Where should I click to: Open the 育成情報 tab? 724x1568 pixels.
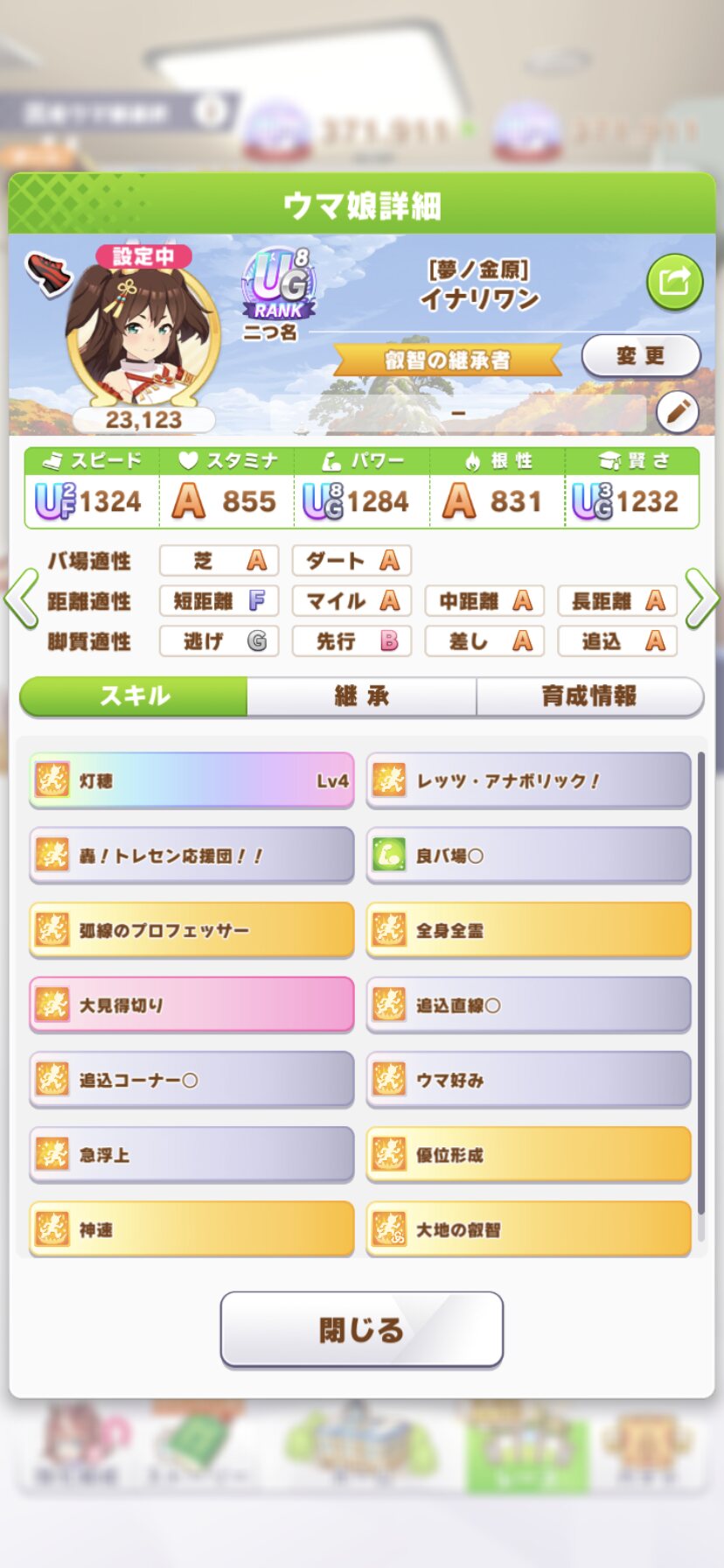coord(589,696)
